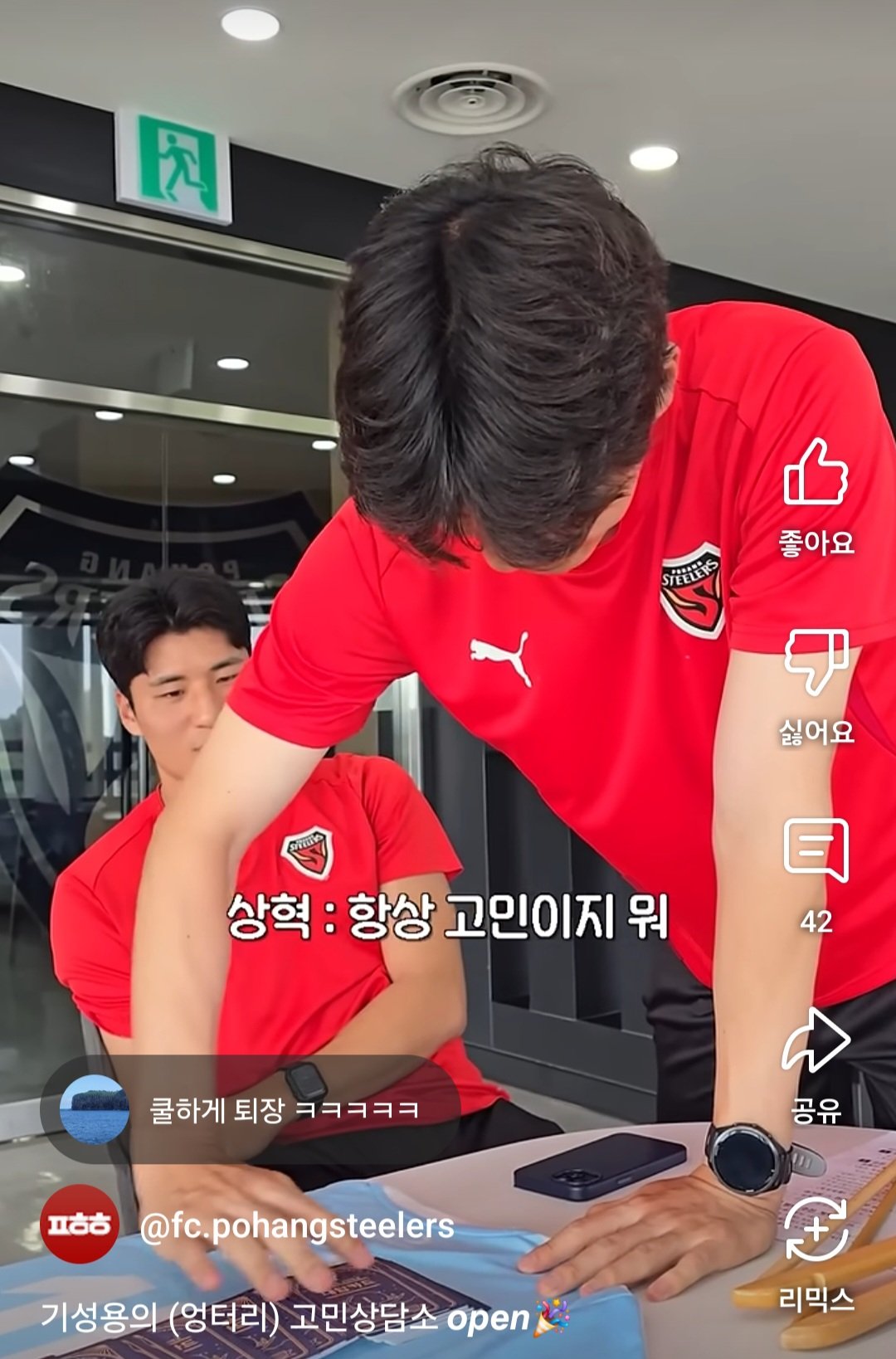Like this Short with thumbs up
This screenshot has height=1359, width=896.
tap(816, 475)
